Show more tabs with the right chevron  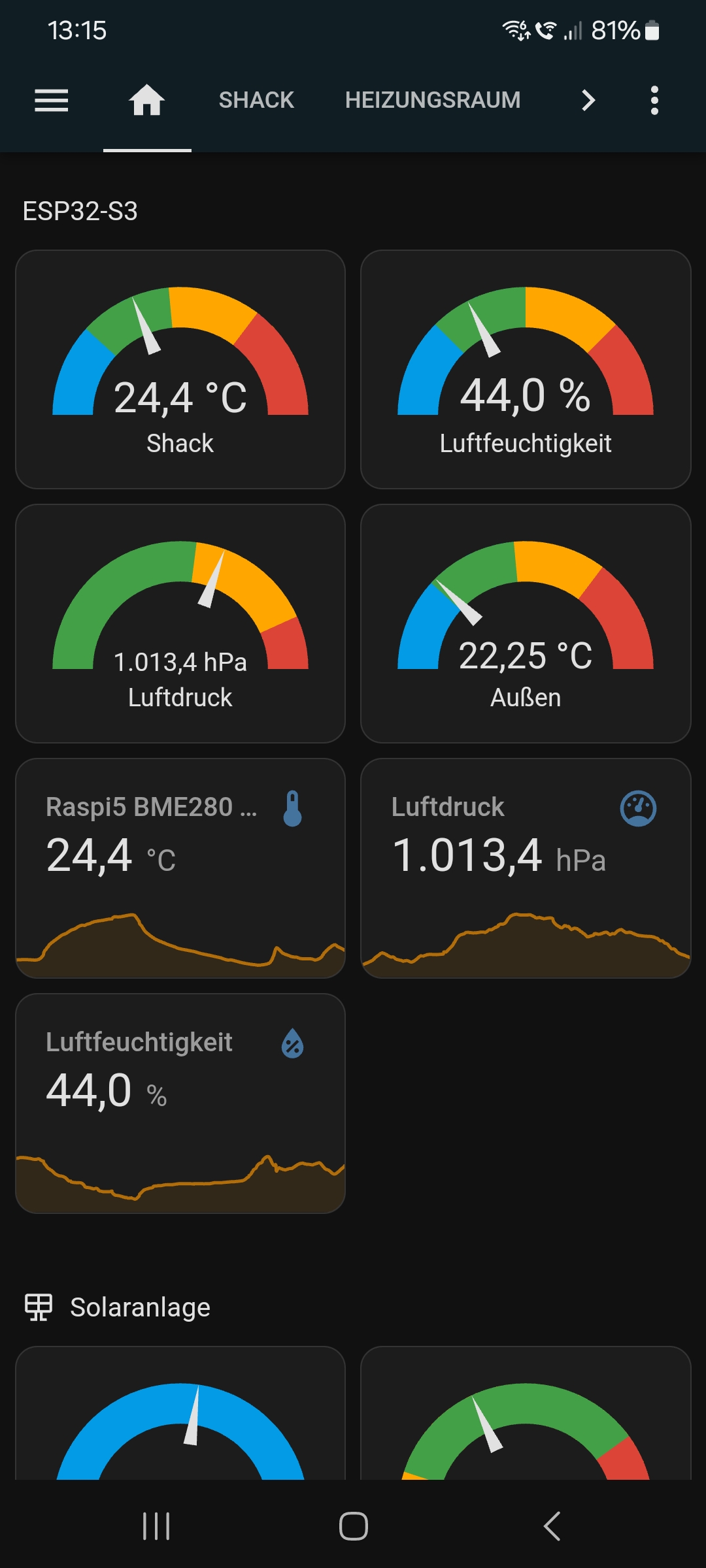[588, 101]
